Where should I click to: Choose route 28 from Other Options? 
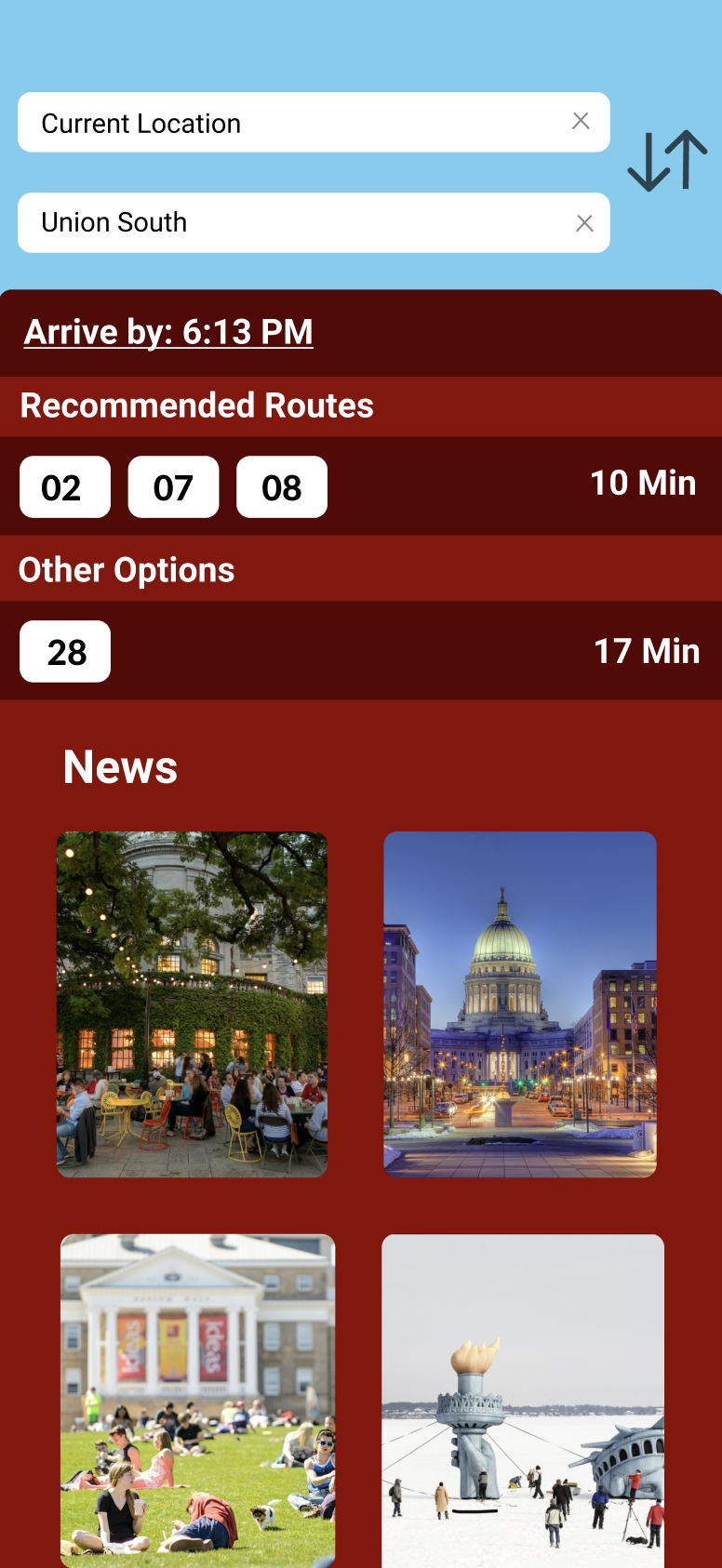coord(65,652)
